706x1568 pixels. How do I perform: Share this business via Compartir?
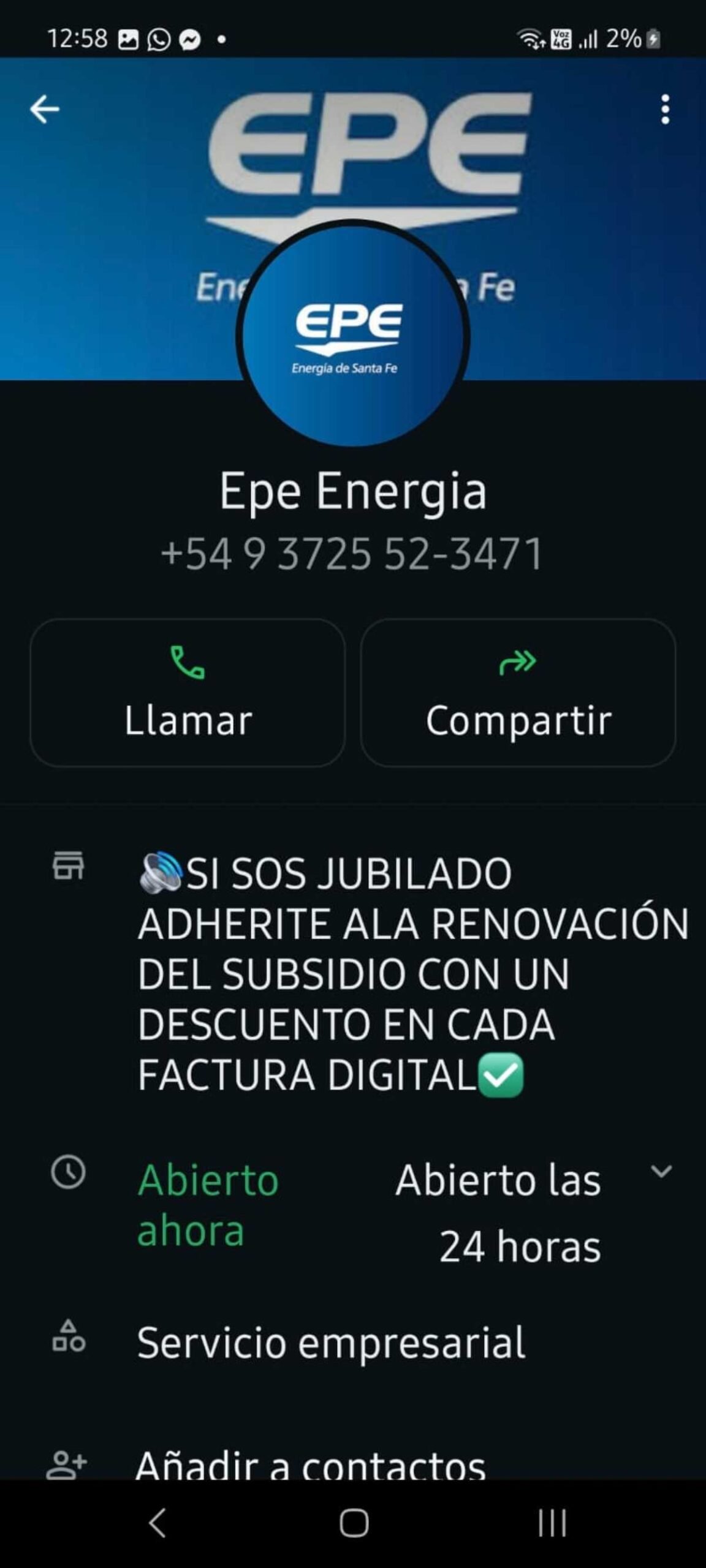point(518,693)
